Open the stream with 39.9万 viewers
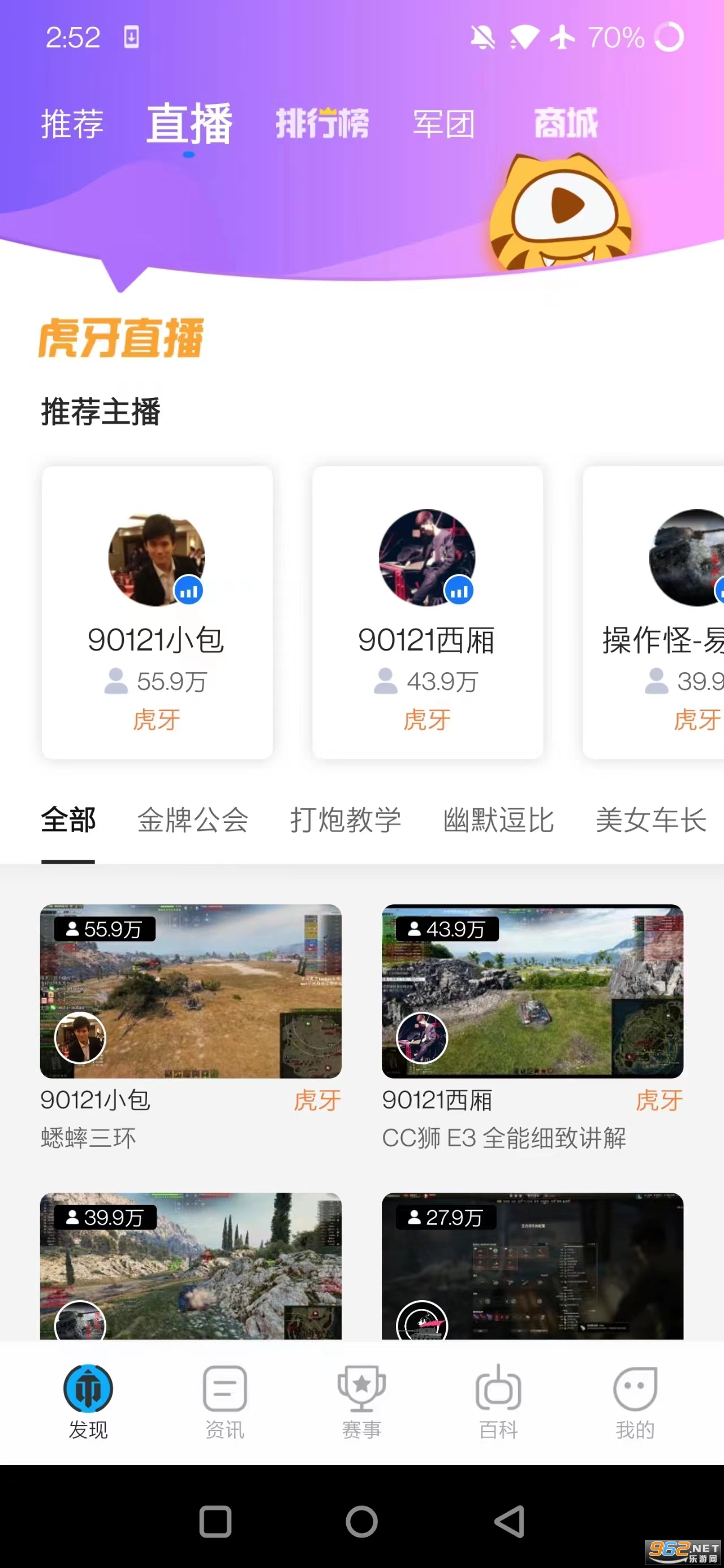This screenshot has height=1568, width=724. [191, 1266]
